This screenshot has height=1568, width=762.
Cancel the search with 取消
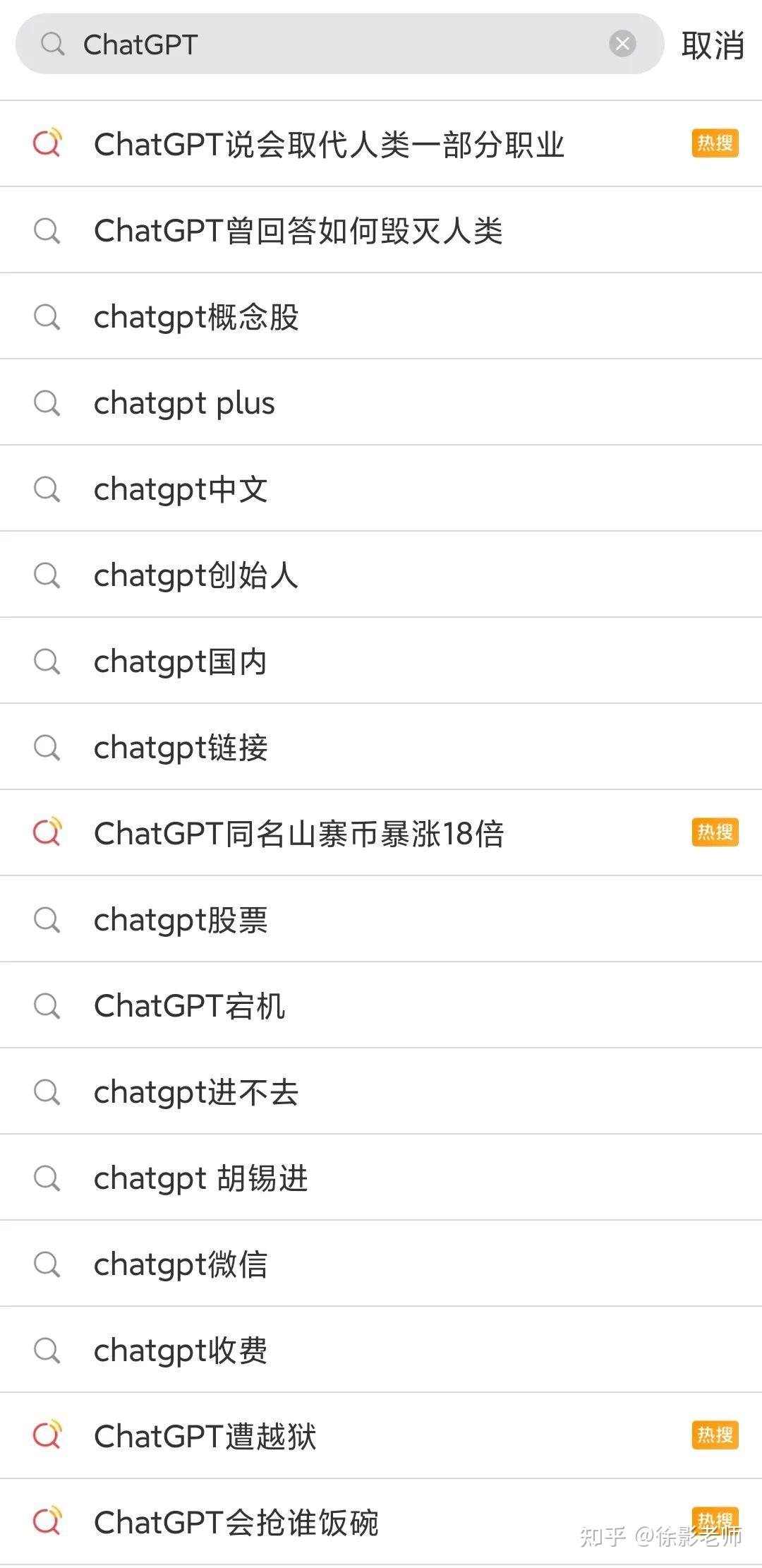coord(712,46)
